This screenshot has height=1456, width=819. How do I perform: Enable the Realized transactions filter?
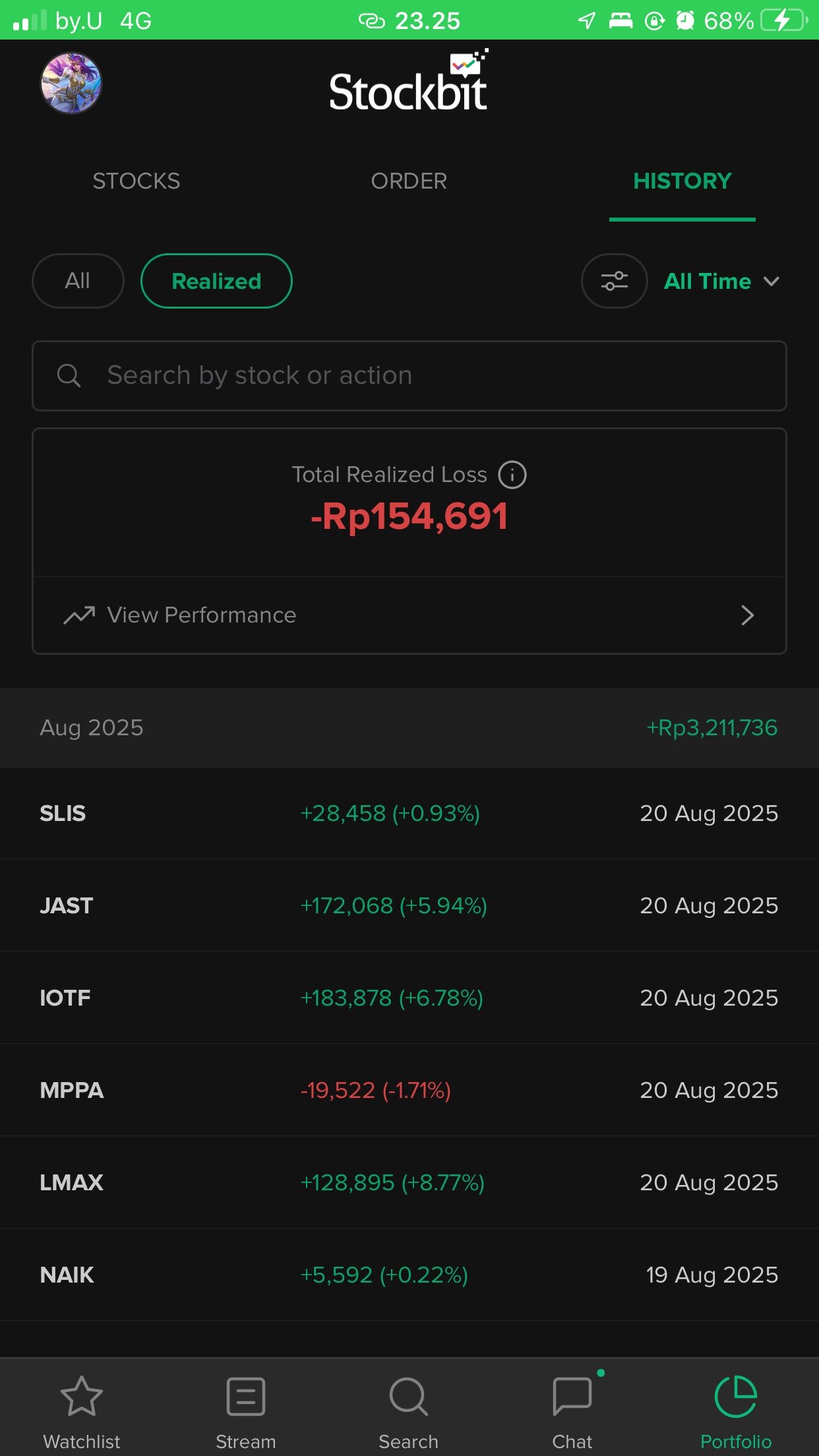pos(216,280)
